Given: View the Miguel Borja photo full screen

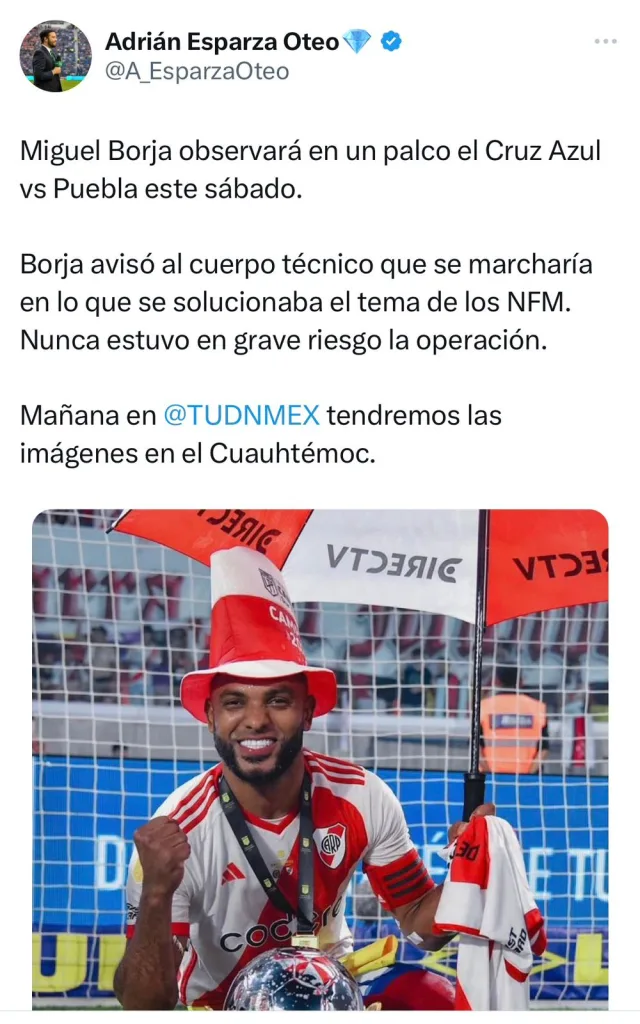Looking at the screenshot, I should (x=320, y=760).
